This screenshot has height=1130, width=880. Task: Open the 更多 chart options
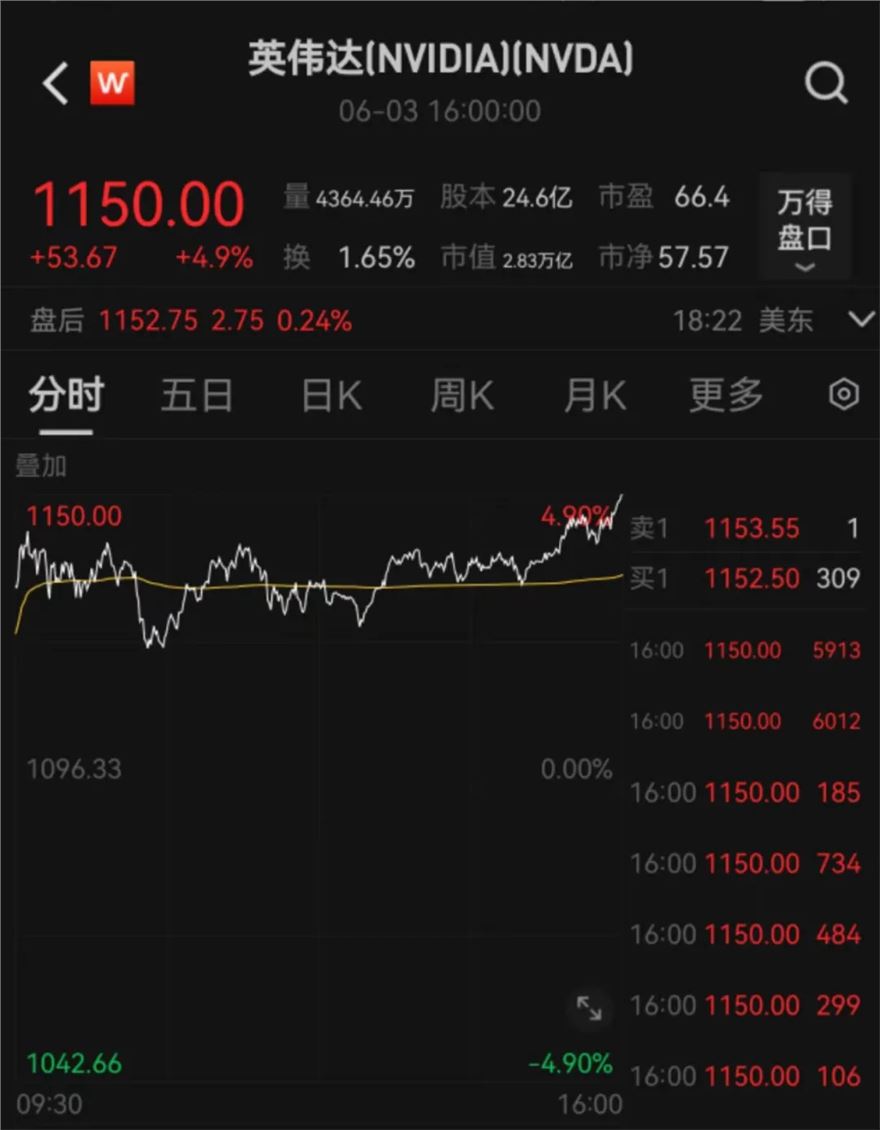pos(726,396)
